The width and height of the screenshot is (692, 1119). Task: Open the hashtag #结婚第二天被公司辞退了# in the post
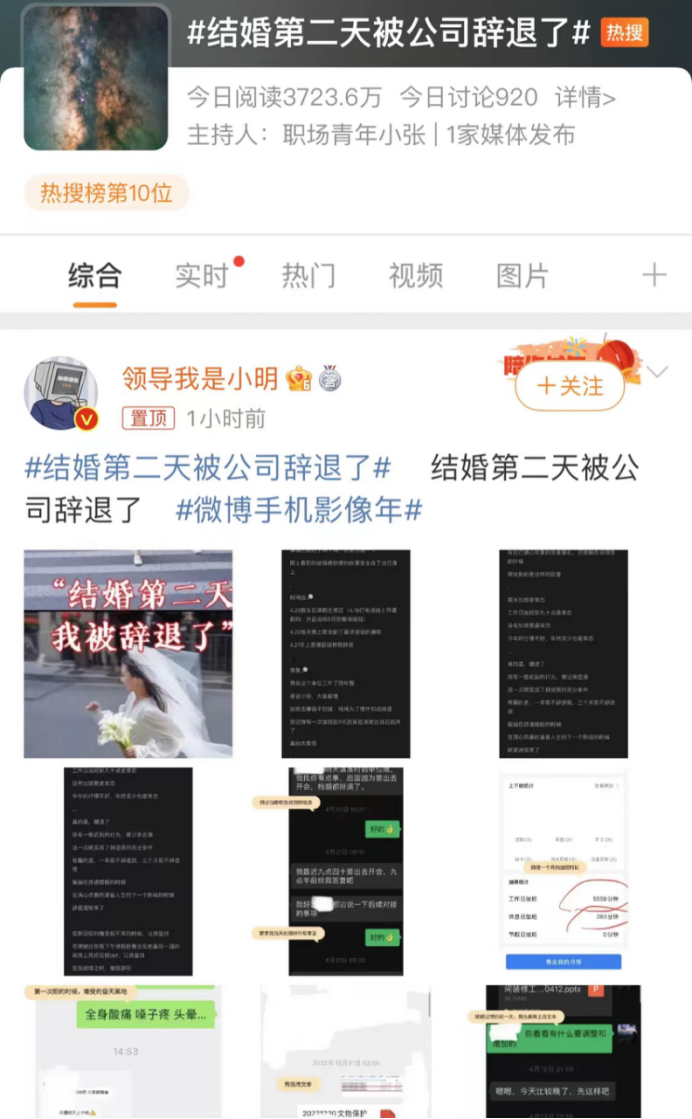[x=208, y=467]
